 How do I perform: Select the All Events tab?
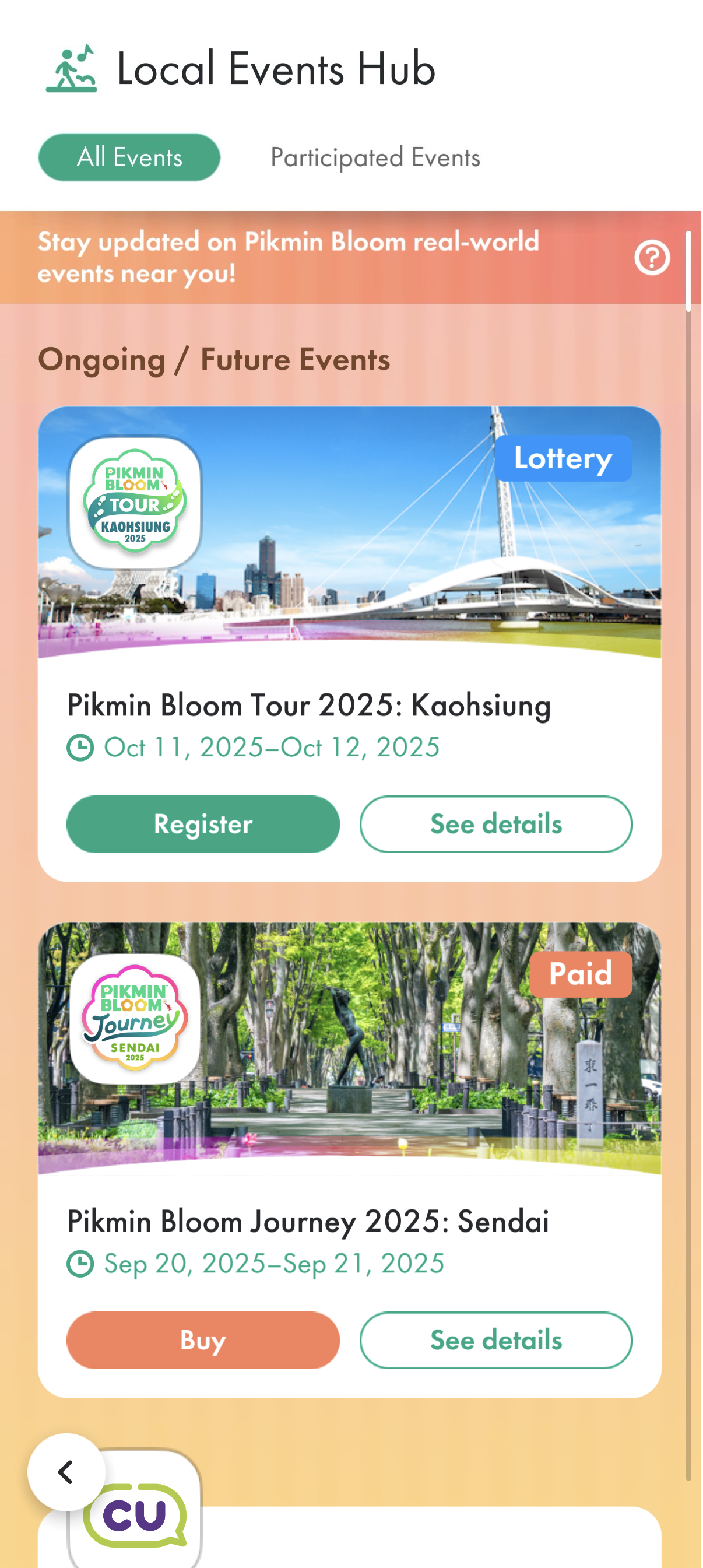click(129, 157)
